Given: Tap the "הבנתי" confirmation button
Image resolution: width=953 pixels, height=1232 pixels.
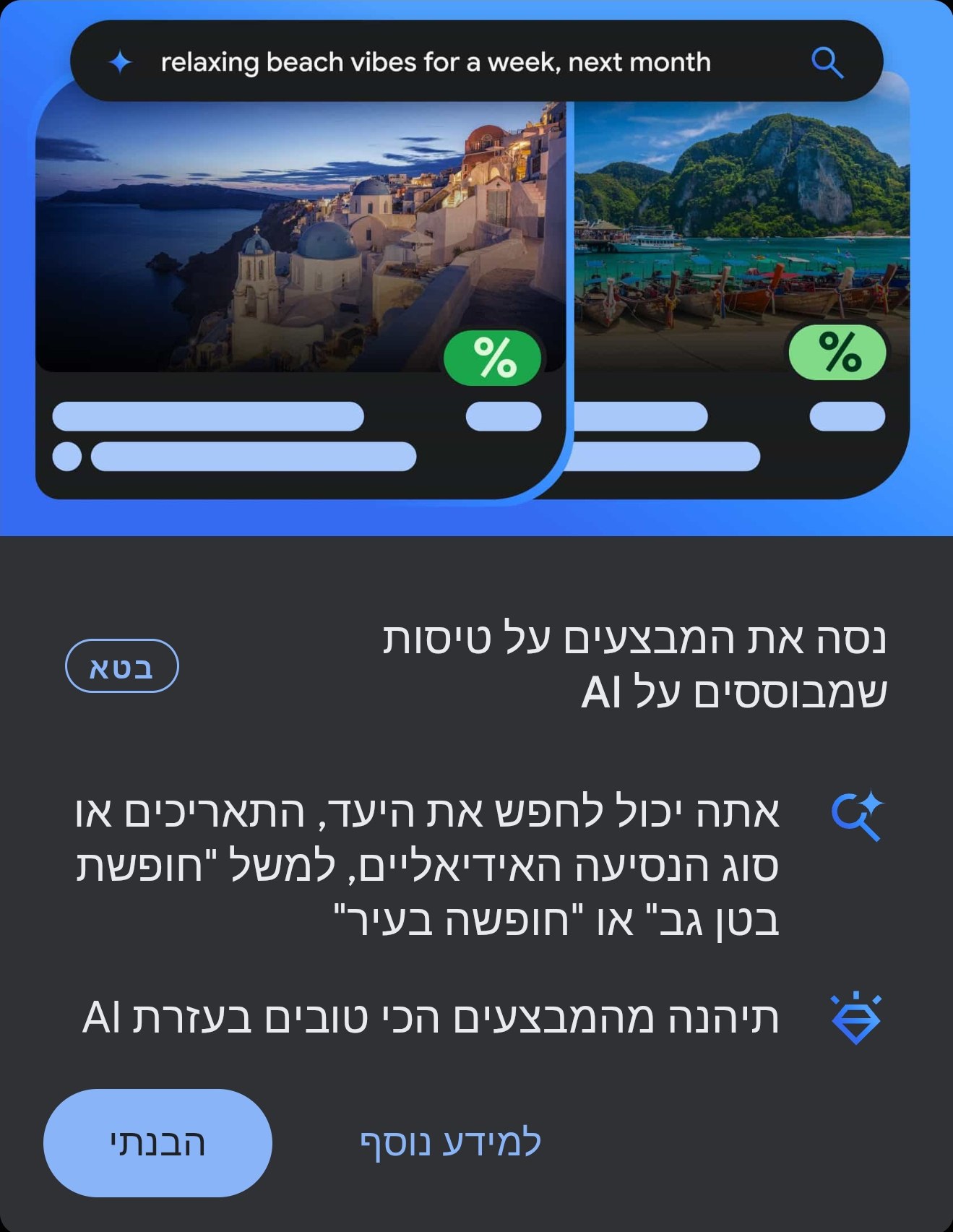Looking at the screenshot, I should point(158,1143).
